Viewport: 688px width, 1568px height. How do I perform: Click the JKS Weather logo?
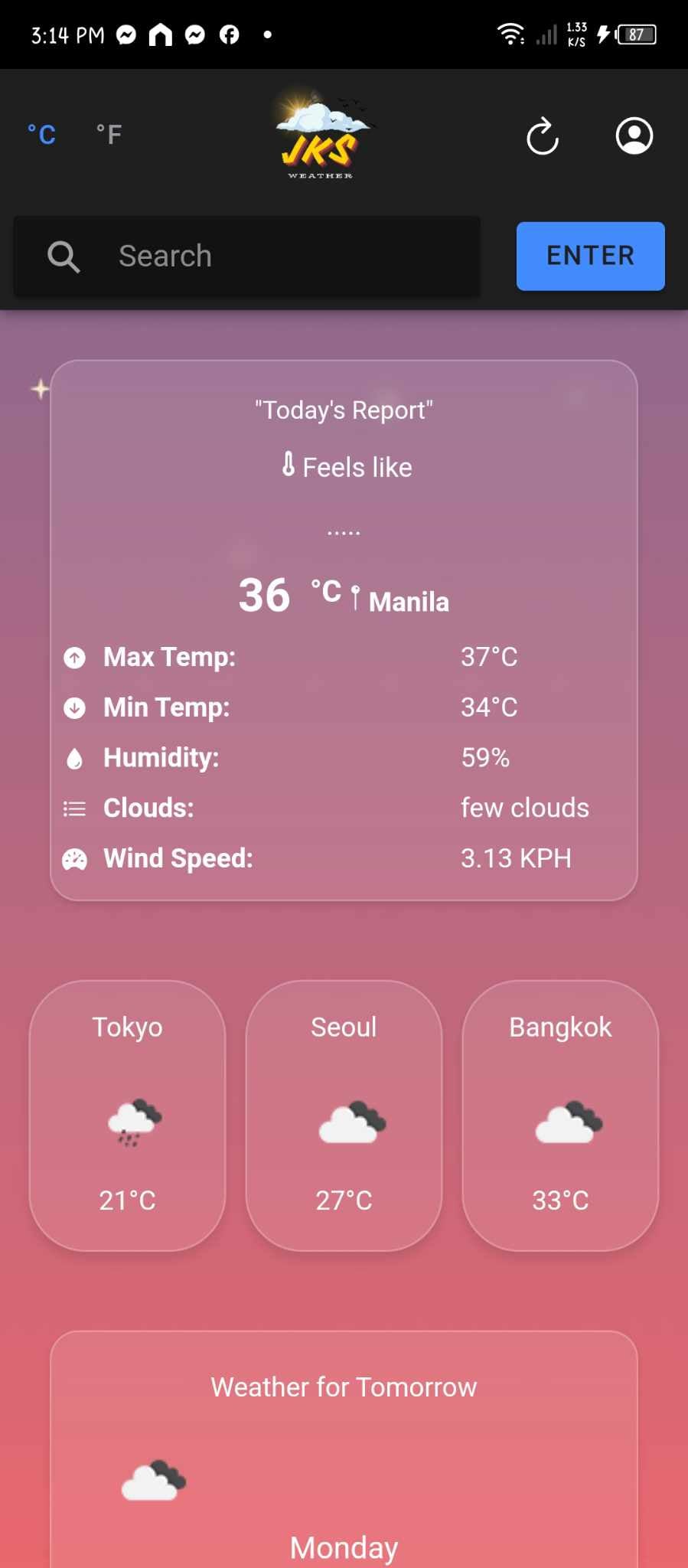tap(322, 136)
